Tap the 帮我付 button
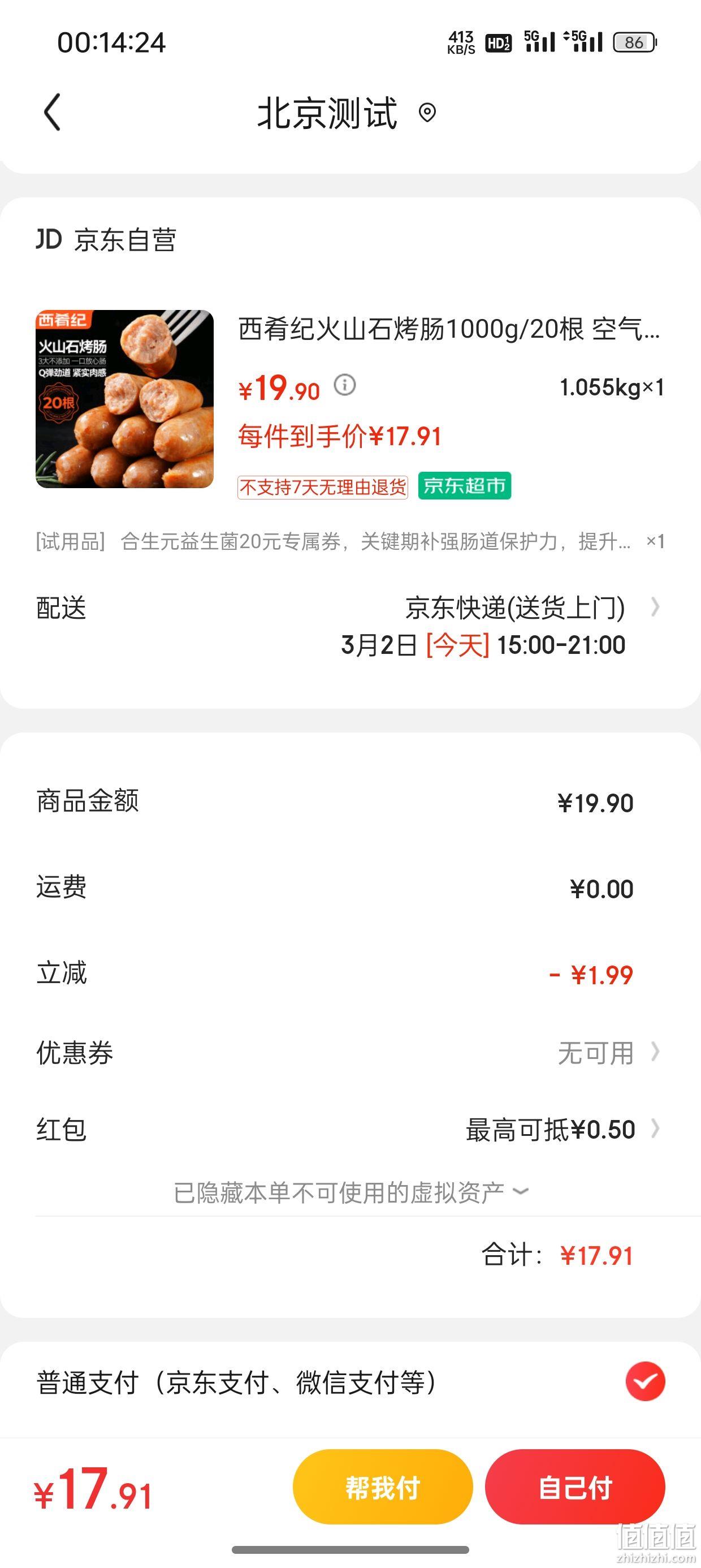Screen dimensions: 701x1568 383,1487
